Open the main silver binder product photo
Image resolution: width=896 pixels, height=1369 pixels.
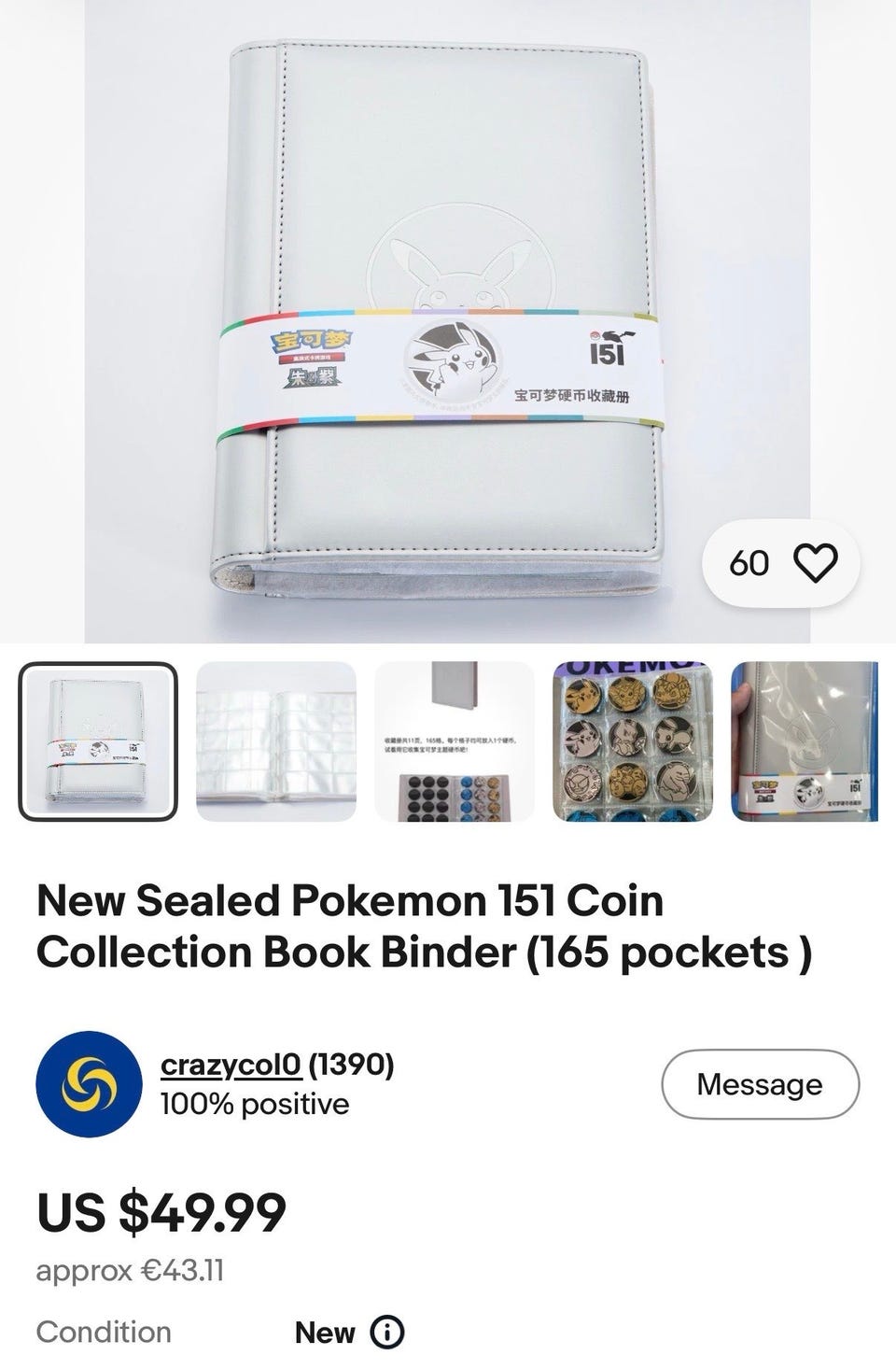tap(446, 318)
